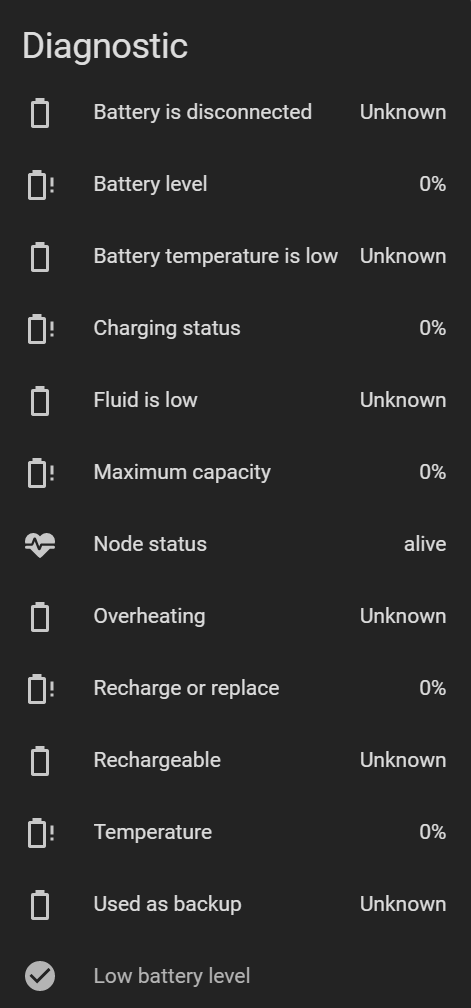Open Recharge or replace details
The width and height of the screenshot is (471, 1008).
coord(235,688)
